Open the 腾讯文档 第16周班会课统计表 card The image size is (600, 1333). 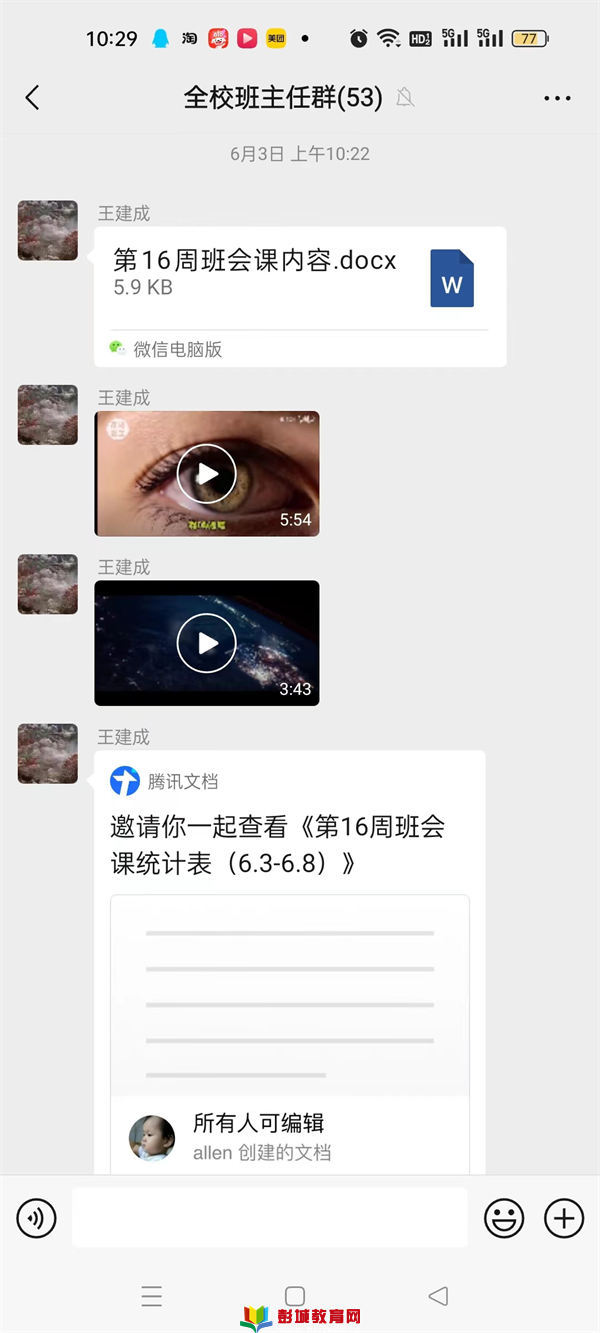click(290, 962)
